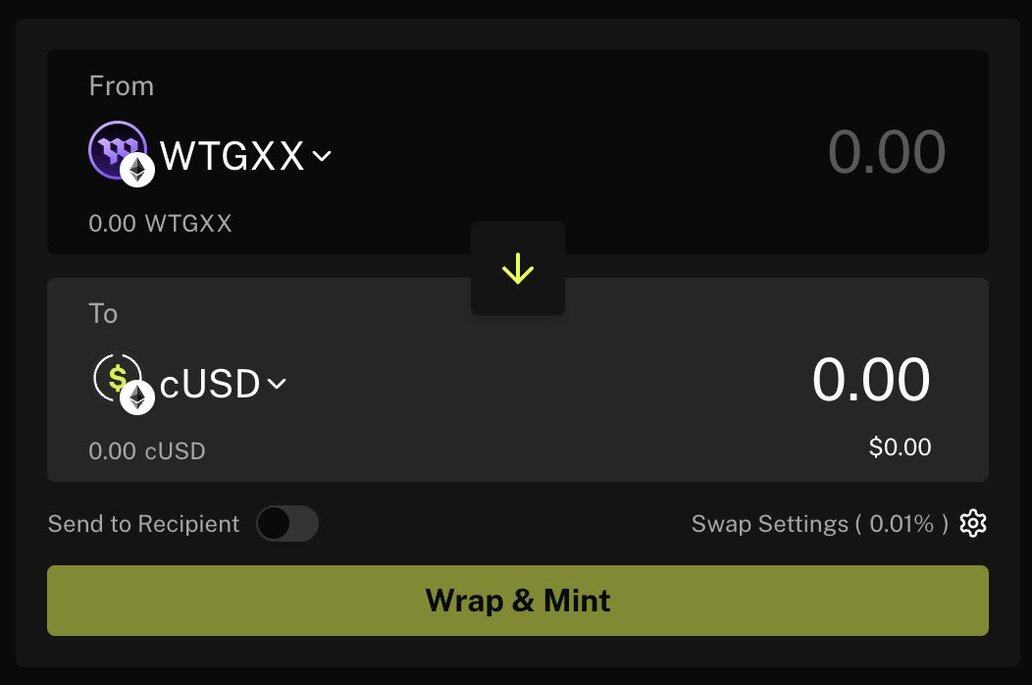Enable the Send to Recipient toggle
The image size is (1032, 685).
(287, 523)
